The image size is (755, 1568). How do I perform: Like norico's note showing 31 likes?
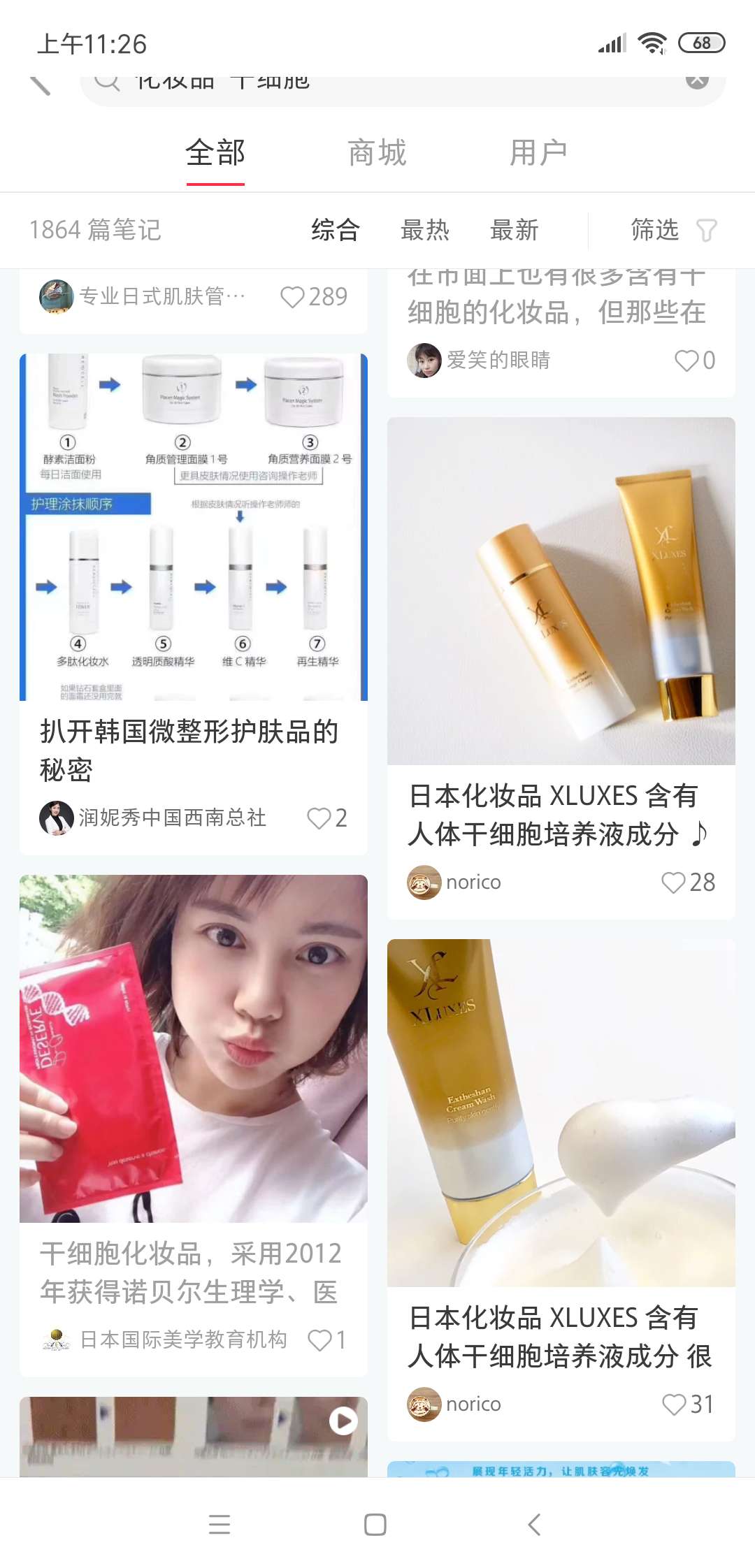[675, 1404]
